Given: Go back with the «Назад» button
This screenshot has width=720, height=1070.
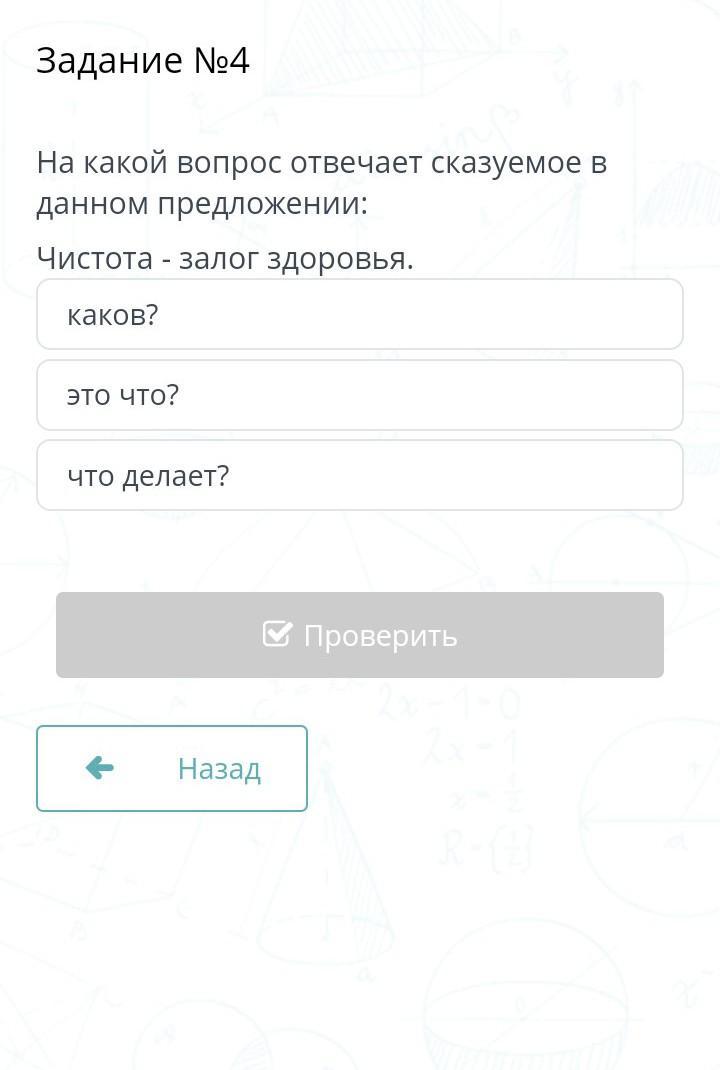Looking at the screenshot, I should point(172,768).
